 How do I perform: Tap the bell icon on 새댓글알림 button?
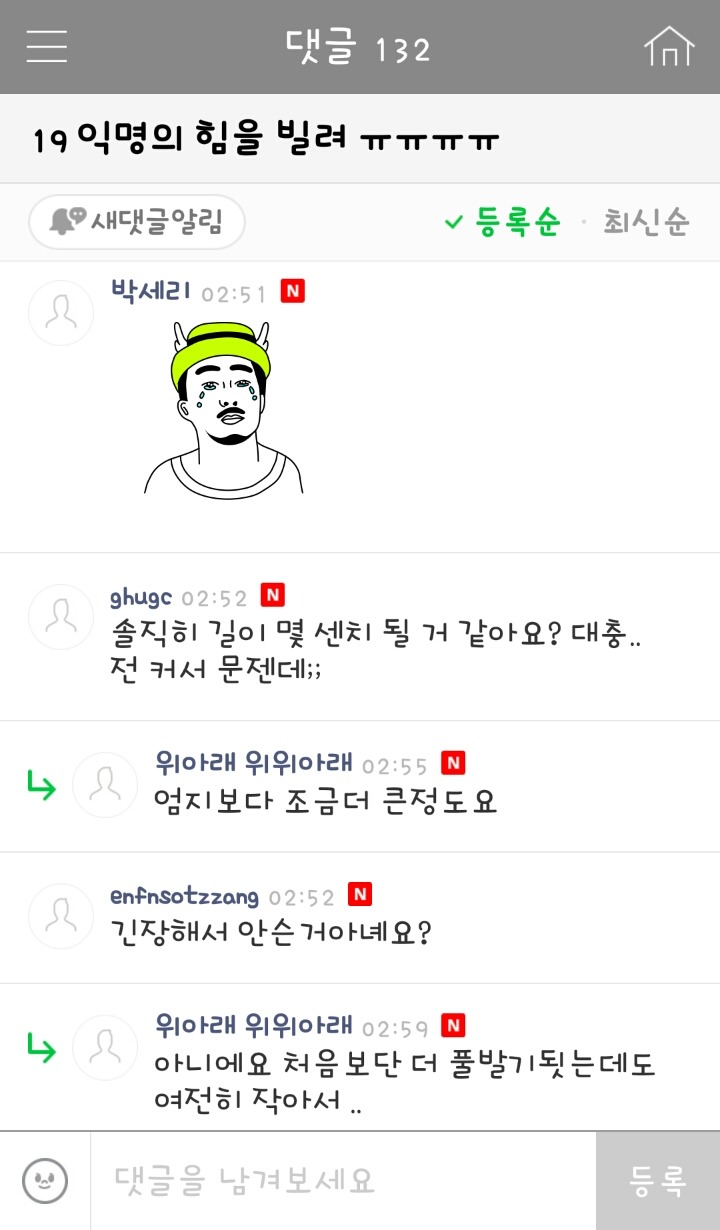[x=68, y=222]
